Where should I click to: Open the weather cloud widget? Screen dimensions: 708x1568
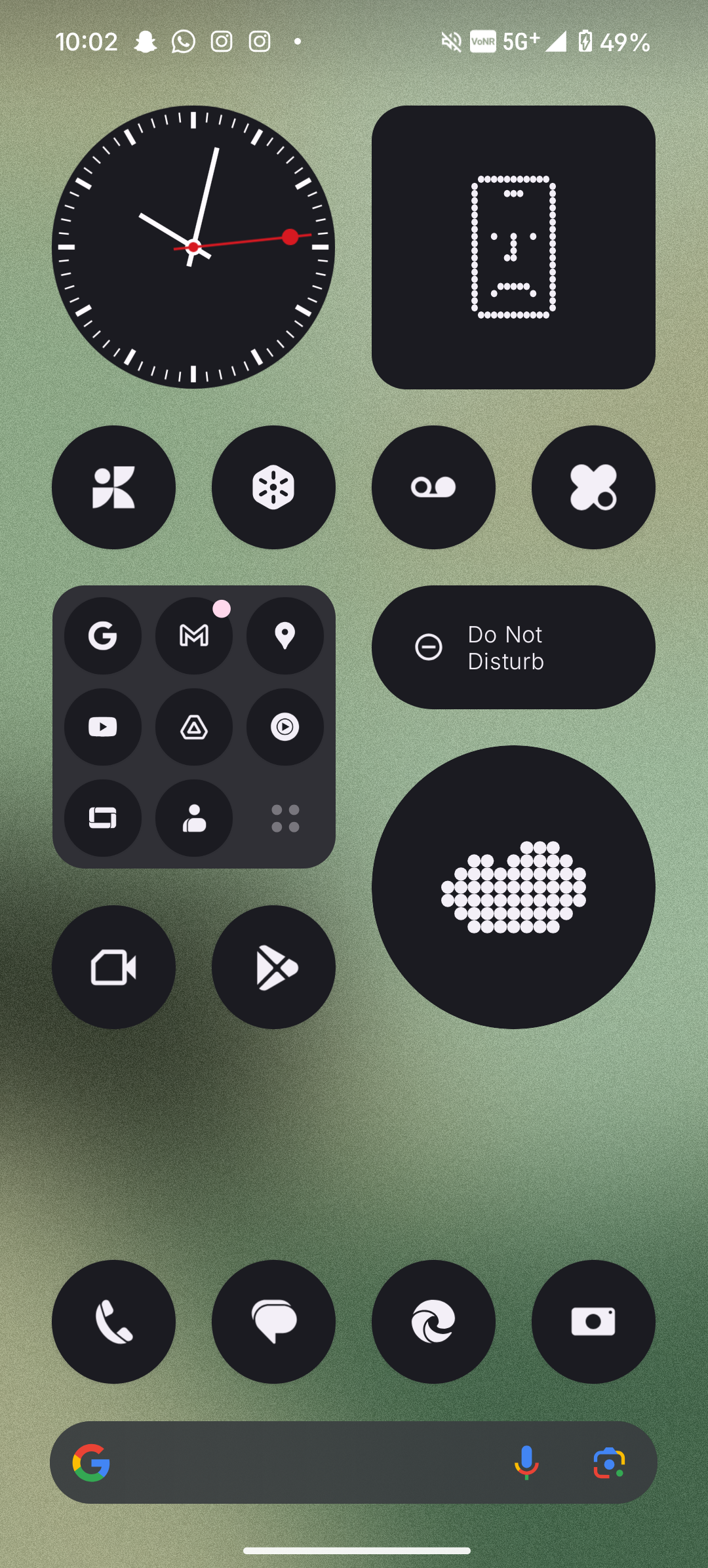point(513,887)
